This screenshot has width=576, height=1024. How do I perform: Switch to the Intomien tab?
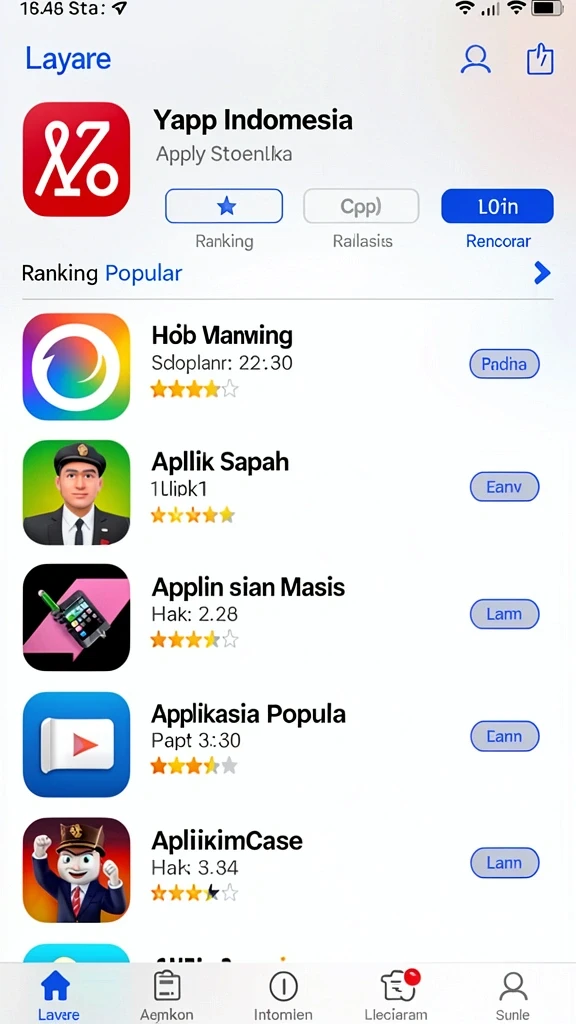pos(283,995)
